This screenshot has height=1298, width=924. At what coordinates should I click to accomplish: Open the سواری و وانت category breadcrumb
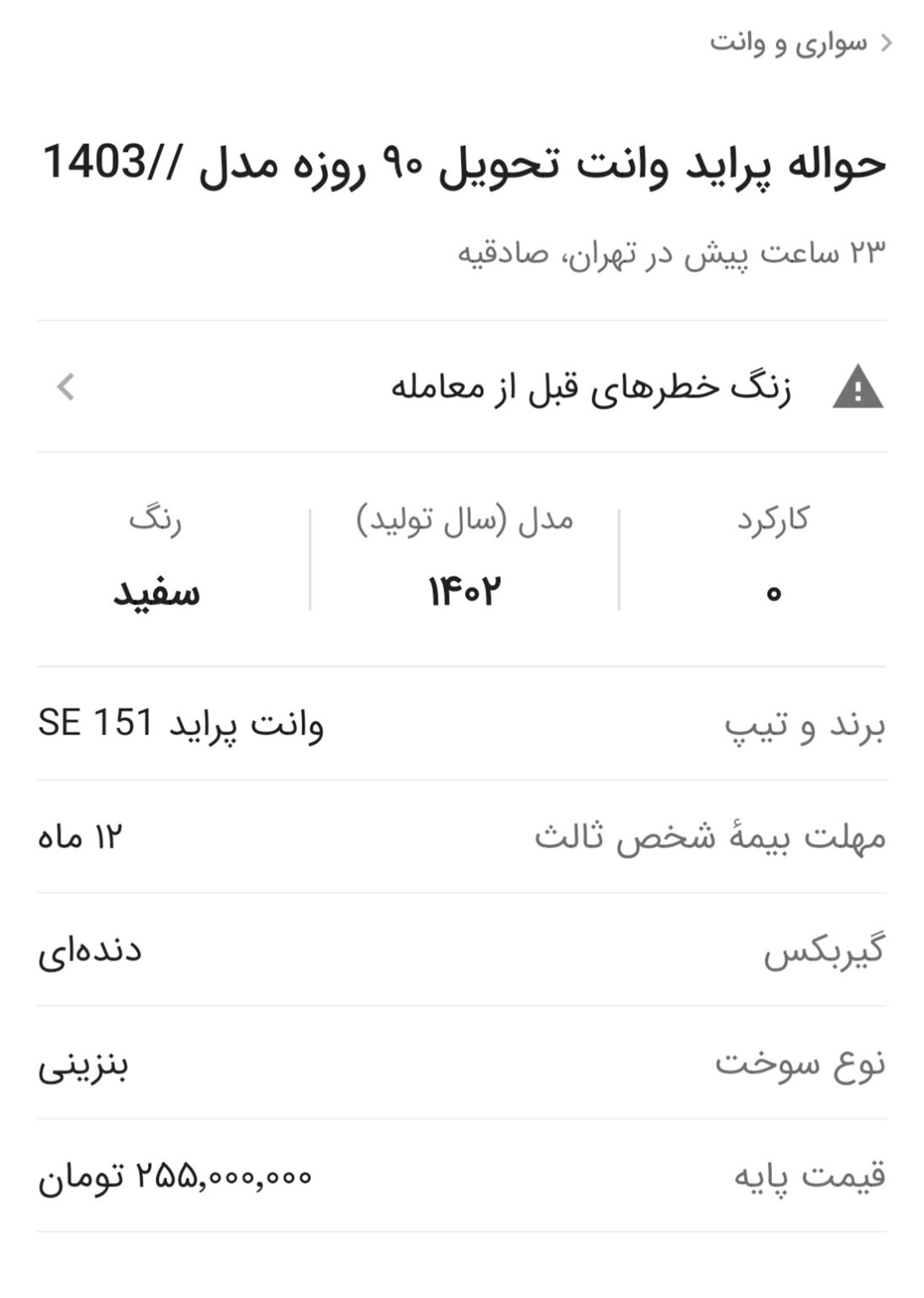(790, 43)
